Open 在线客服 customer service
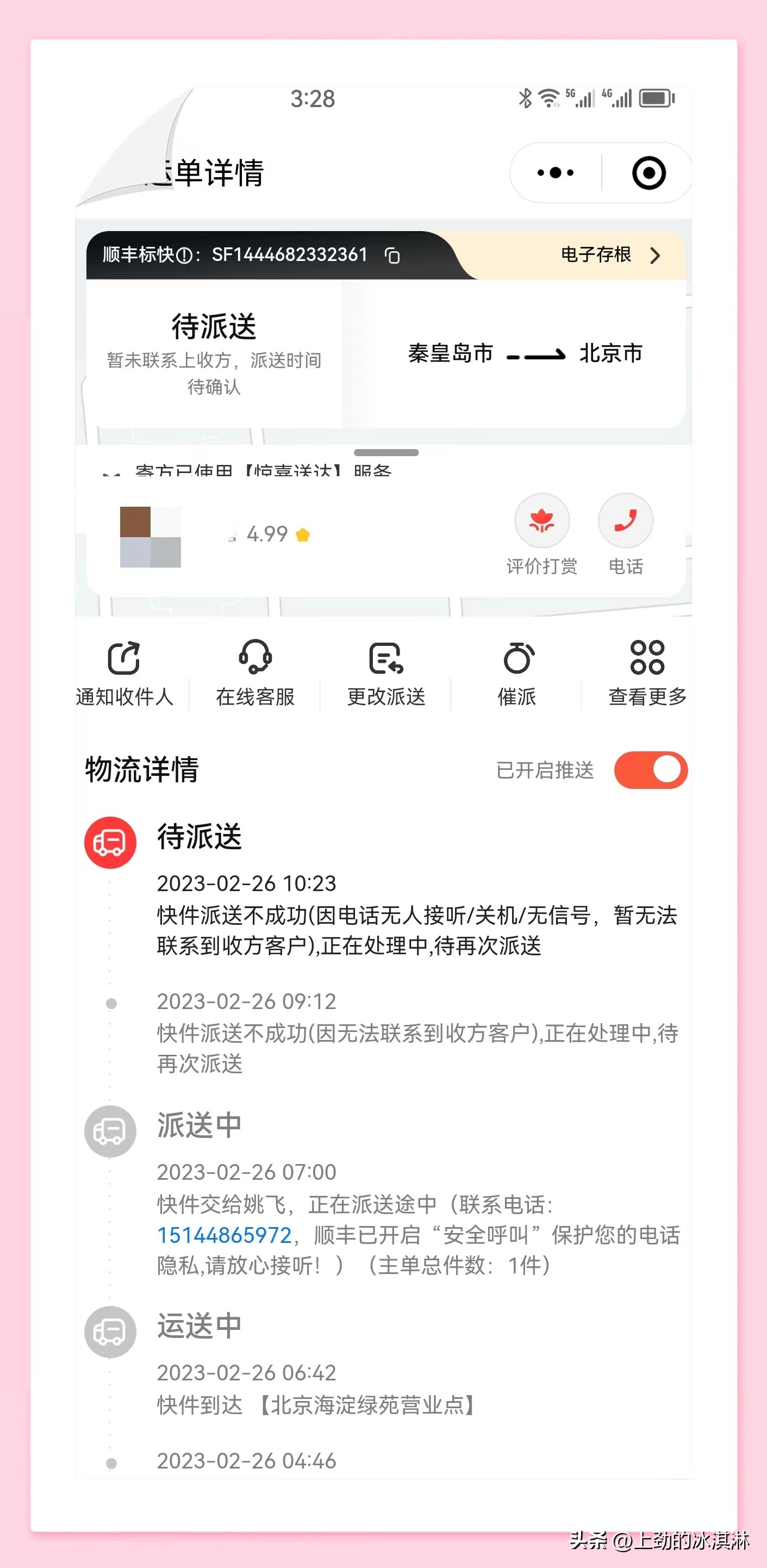Image resolution: width=767 pixels, height=1568 pixels. click(255, 659)
